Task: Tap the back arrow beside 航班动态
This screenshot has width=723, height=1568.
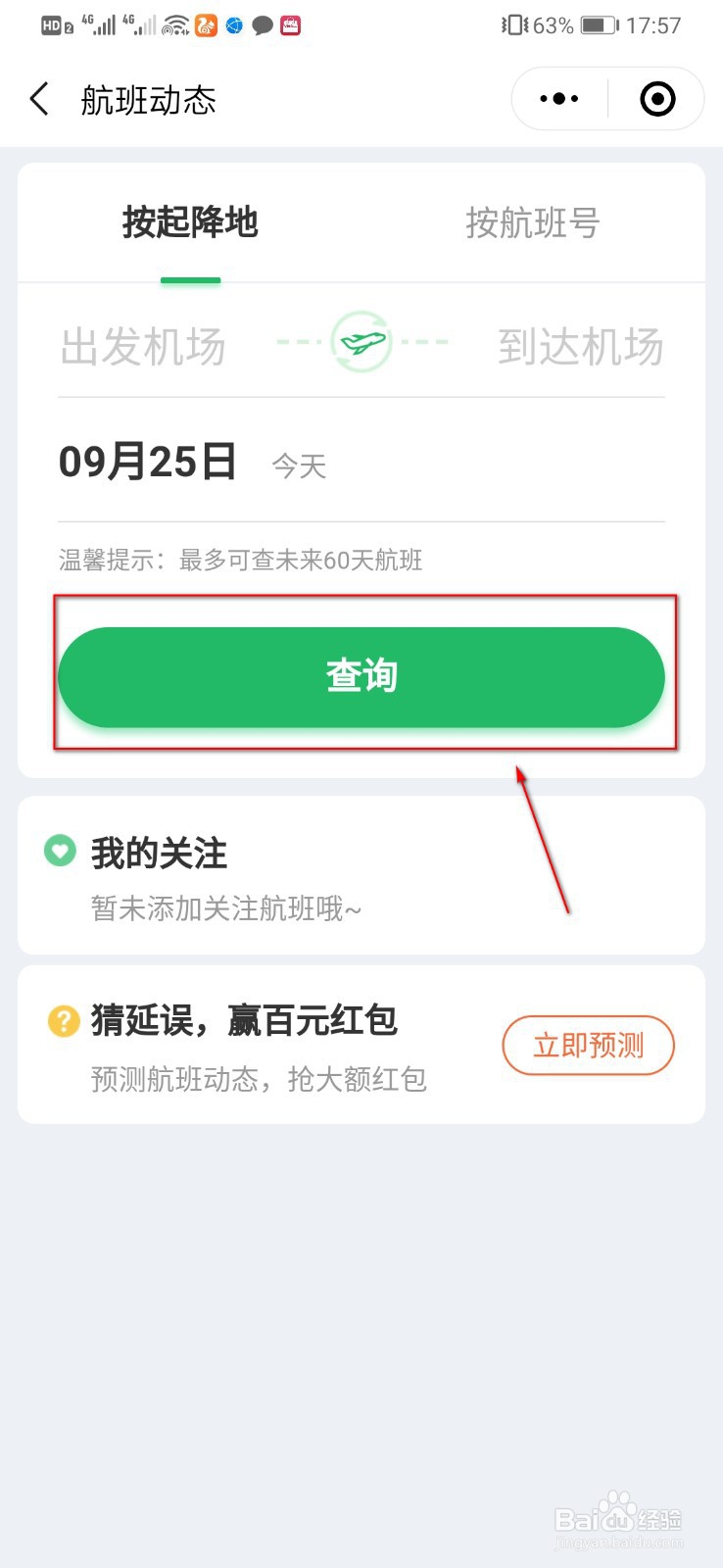Action: tap(38, 99)
